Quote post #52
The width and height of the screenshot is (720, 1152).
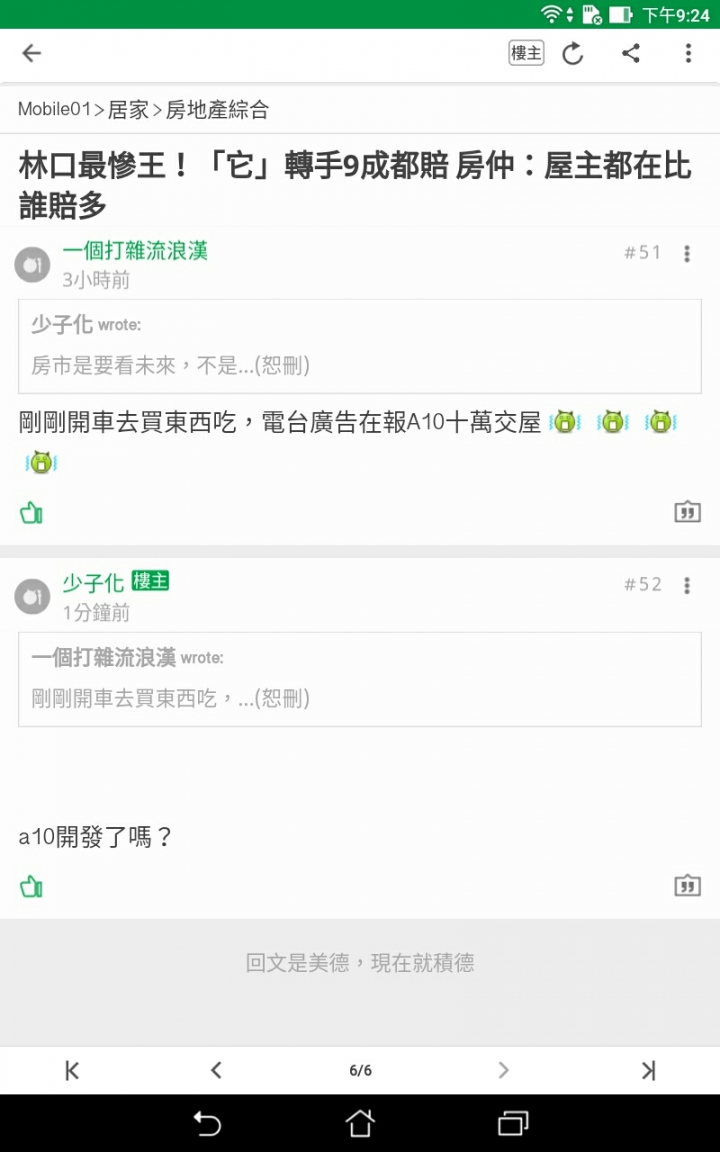(687, 886)
